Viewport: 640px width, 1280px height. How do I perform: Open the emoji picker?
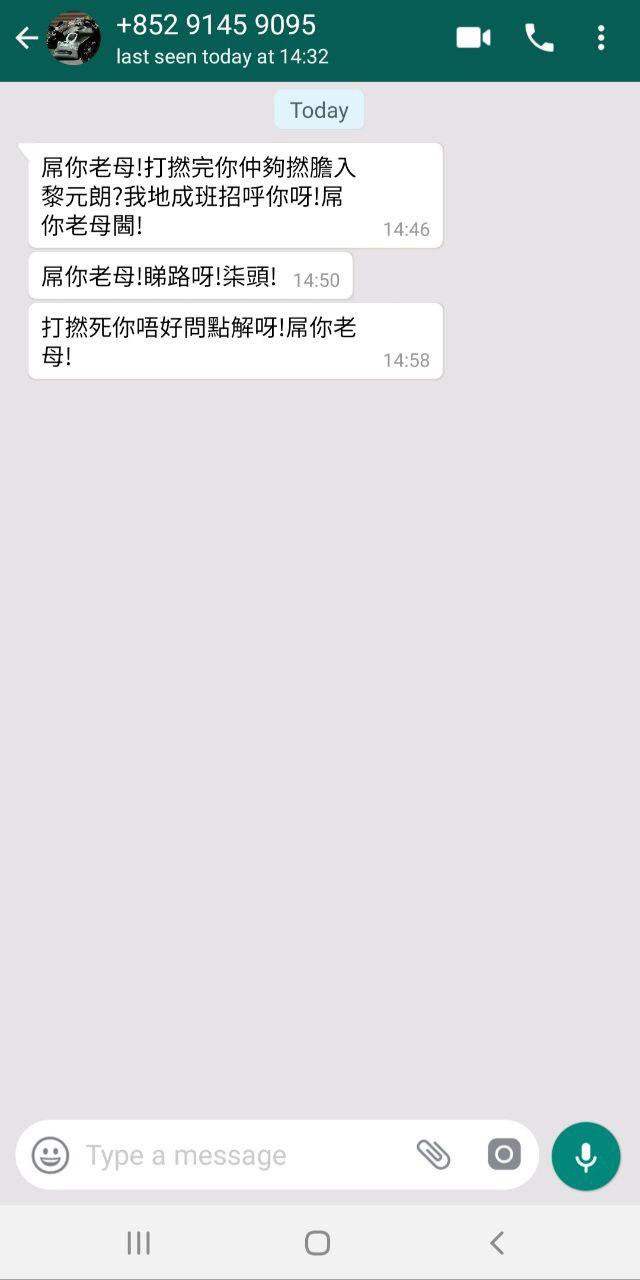pos(51,1155)
